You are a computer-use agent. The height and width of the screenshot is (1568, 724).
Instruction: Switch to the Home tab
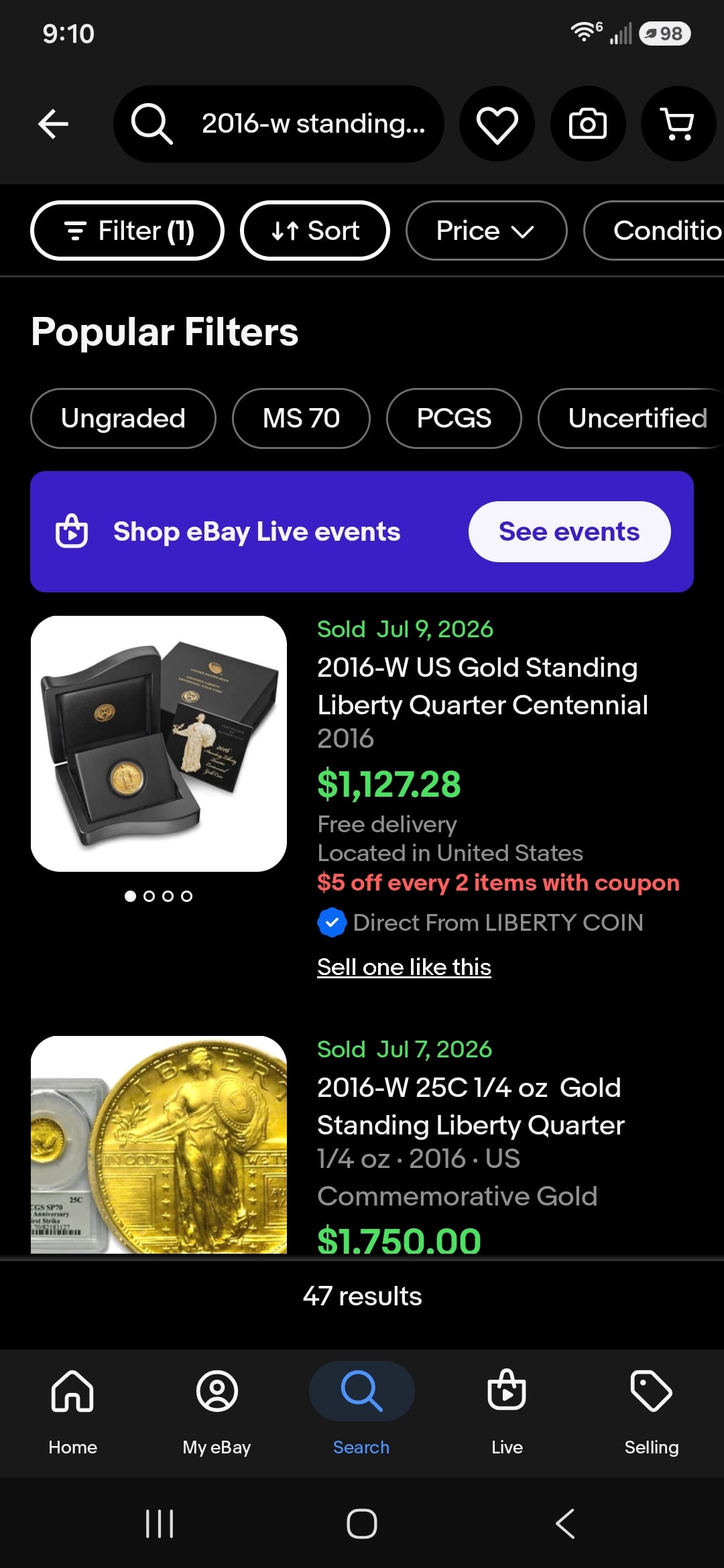point(72,1412)
